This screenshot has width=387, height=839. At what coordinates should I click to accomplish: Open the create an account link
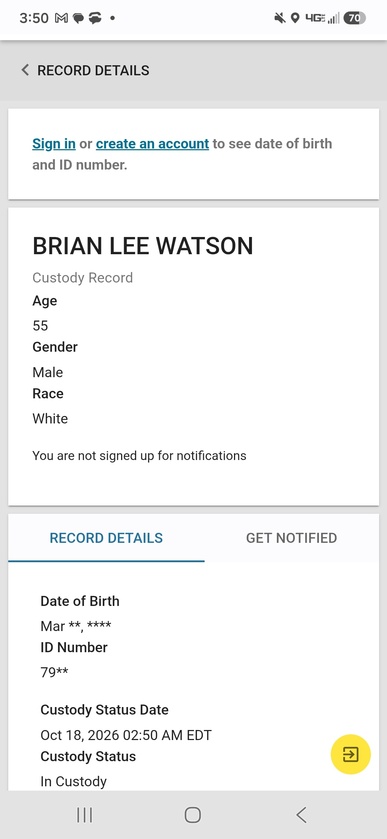point(152,143)
